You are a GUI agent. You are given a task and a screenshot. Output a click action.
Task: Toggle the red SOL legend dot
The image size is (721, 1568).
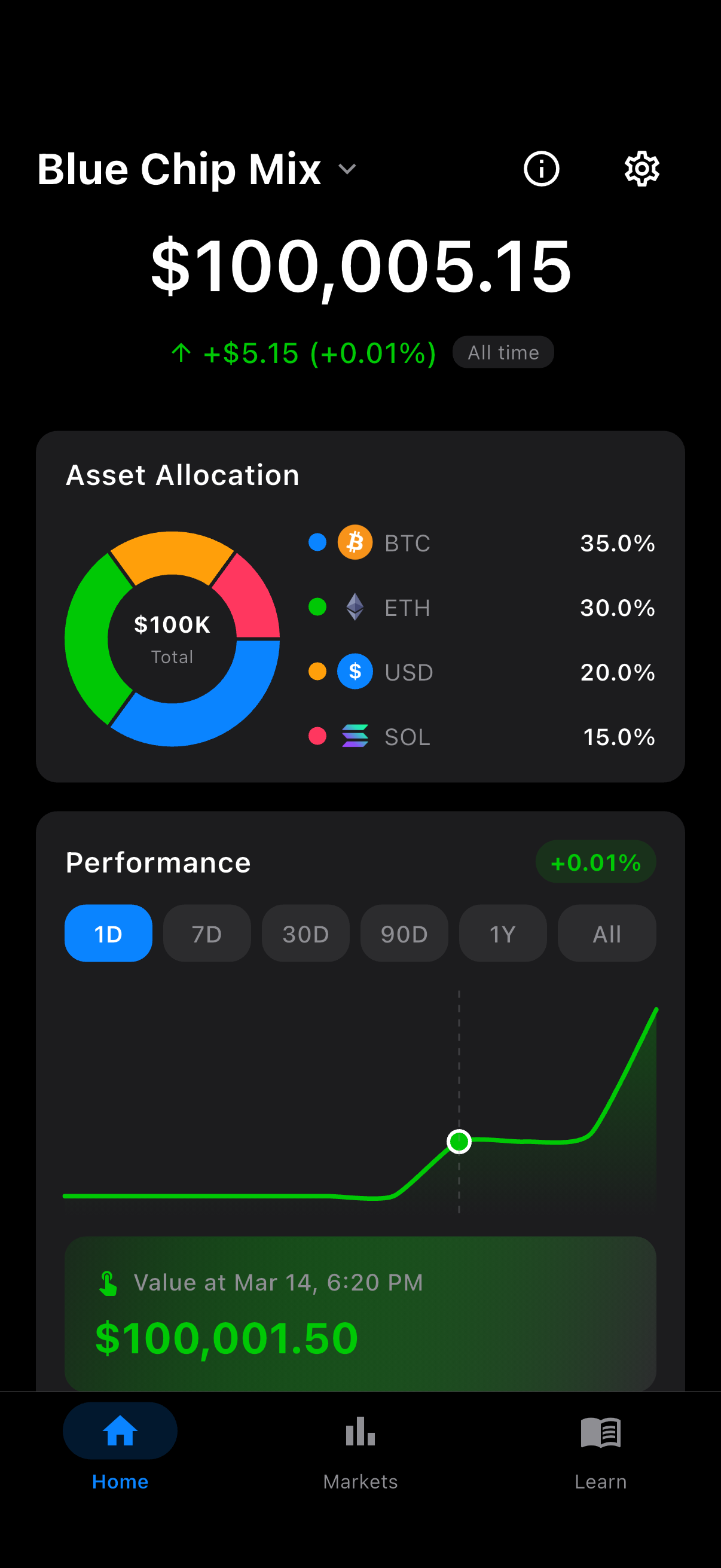[317, 737]
